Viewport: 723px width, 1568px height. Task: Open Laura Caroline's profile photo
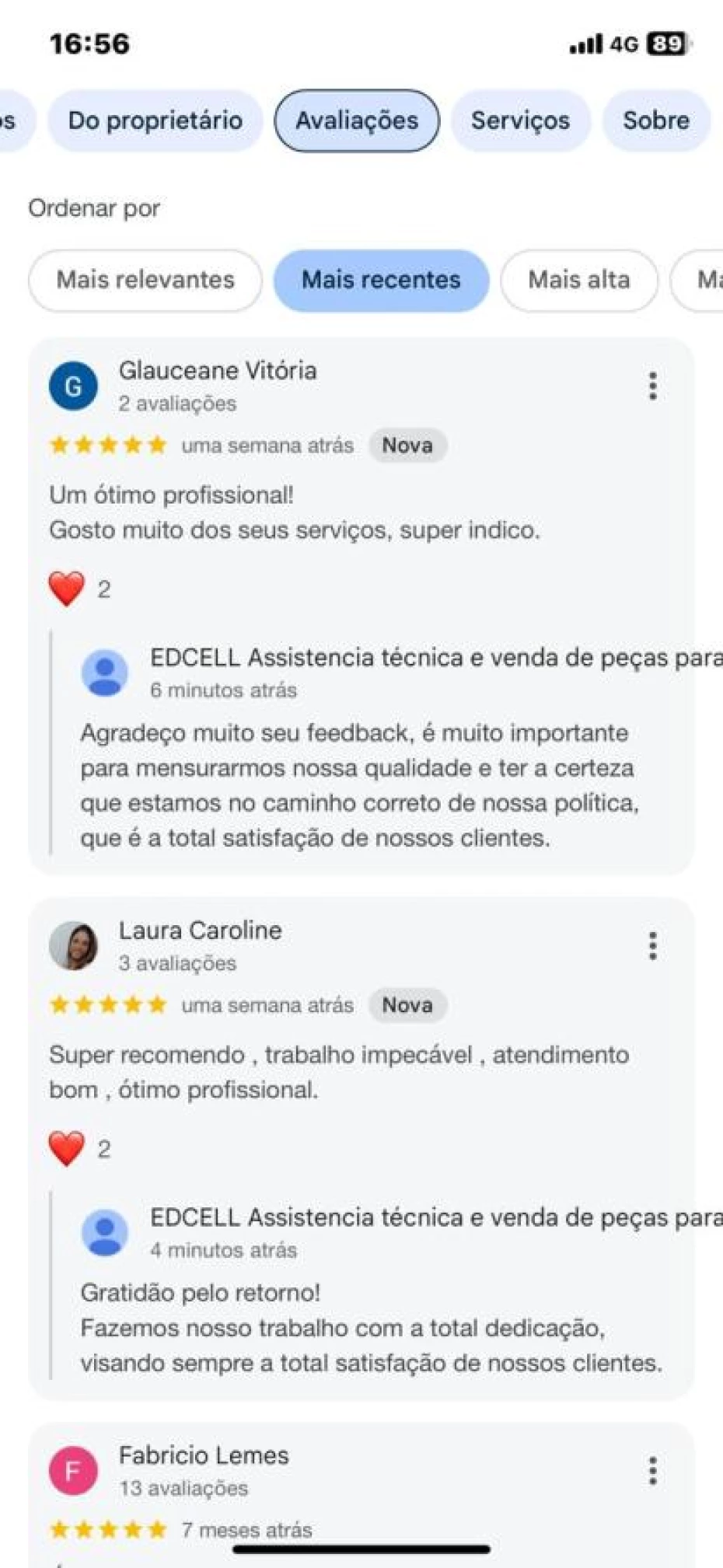click(73, 945)
